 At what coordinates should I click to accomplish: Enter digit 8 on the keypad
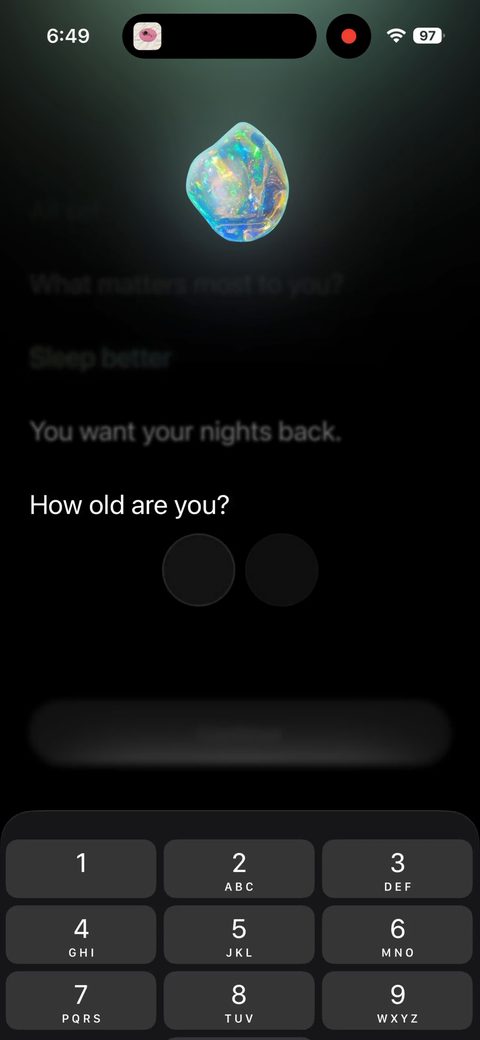tap(239, 1001)
